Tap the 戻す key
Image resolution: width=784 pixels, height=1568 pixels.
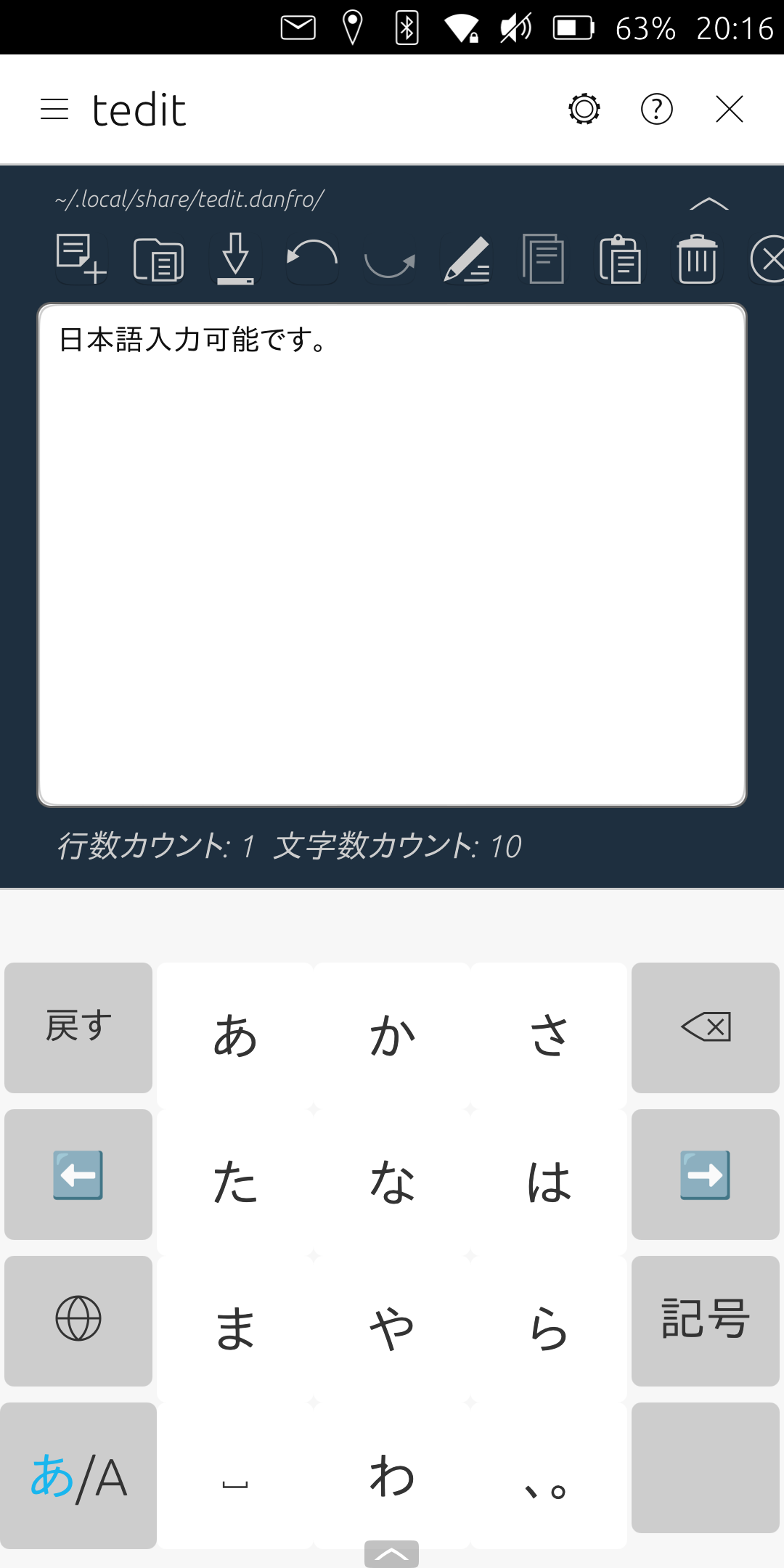click(x=78, y=1028)
